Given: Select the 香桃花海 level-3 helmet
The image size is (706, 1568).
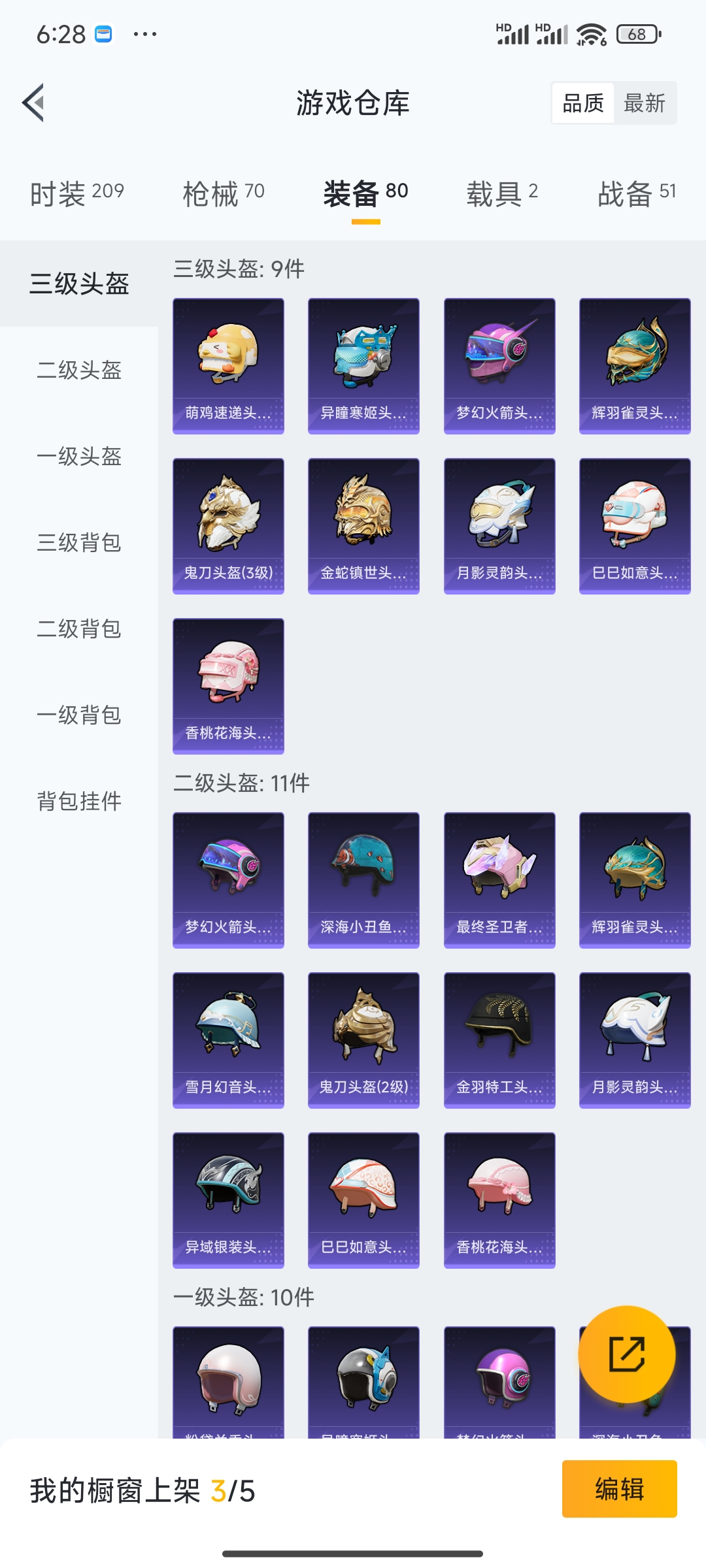Looking at the screenshot, I should coord(228,686).
